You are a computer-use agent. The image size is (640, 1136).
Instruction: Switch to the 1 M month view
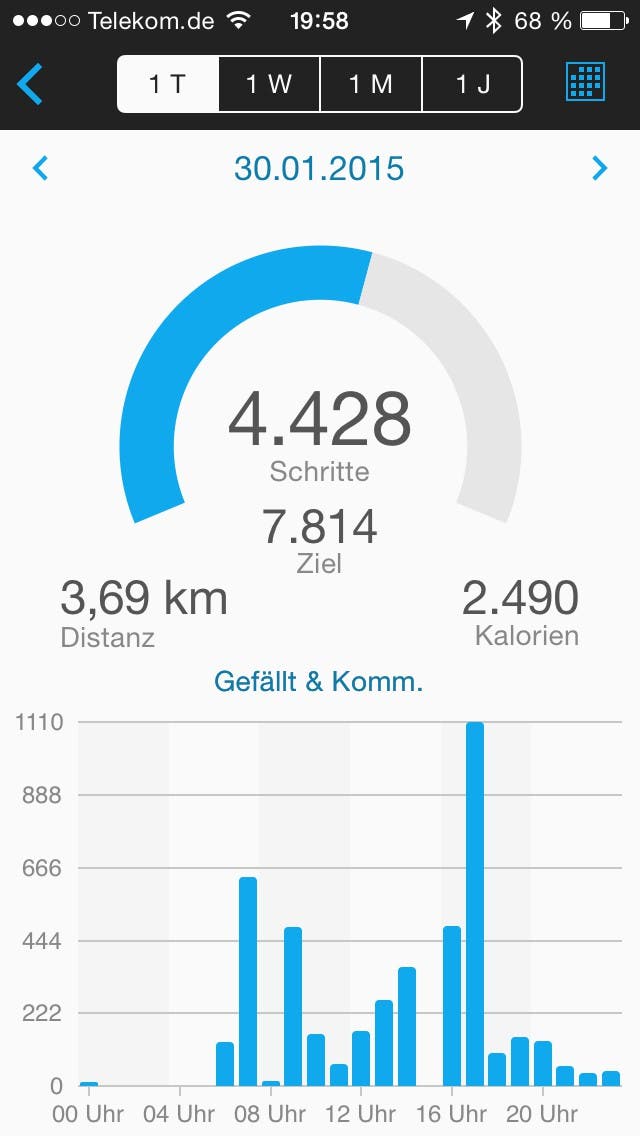(371, 84)
